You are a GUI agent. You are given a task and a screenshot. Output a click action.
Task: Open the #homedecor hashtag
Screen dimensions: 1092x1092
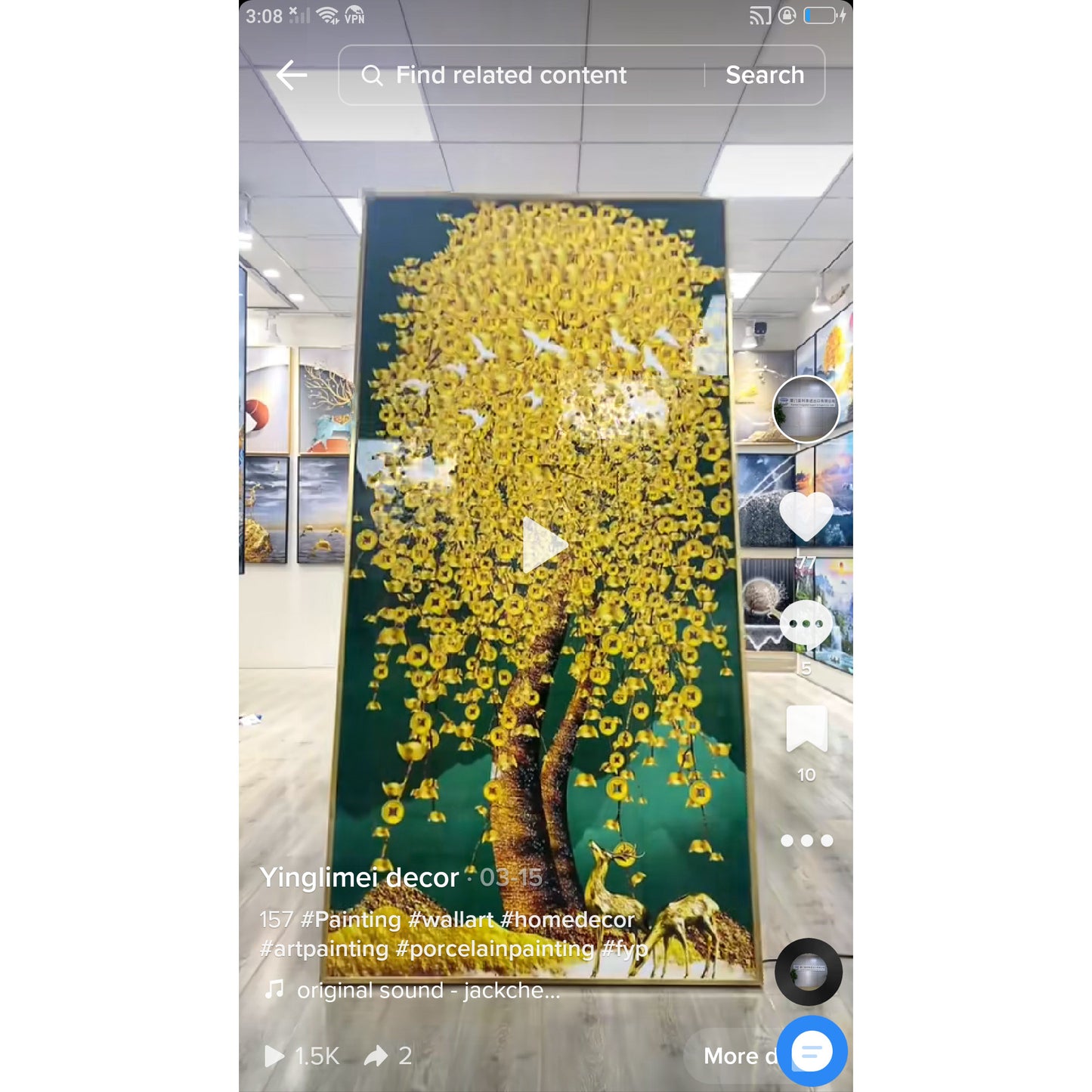click(x=567, y=920)
